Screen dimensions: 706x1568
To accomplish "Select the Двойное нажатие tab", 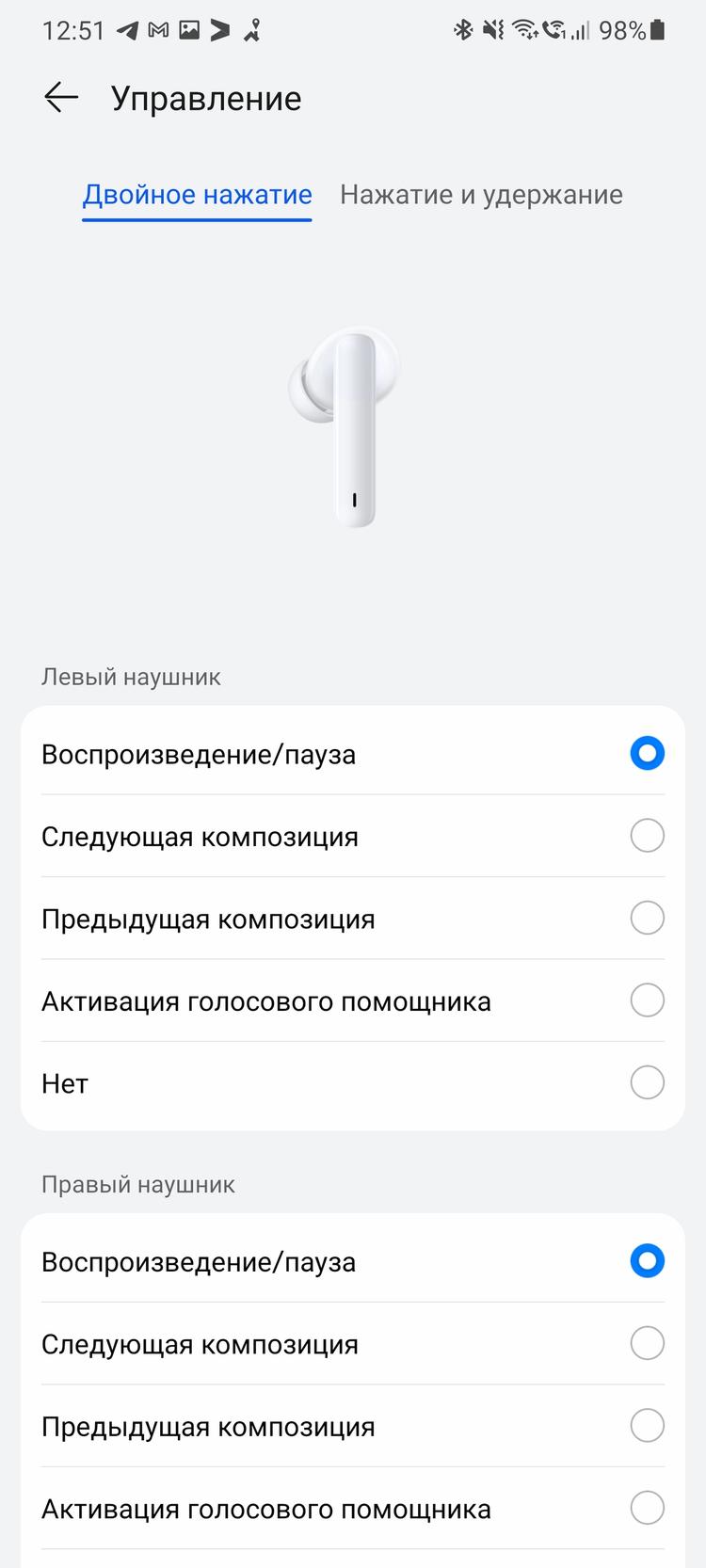I will point(197,195).
